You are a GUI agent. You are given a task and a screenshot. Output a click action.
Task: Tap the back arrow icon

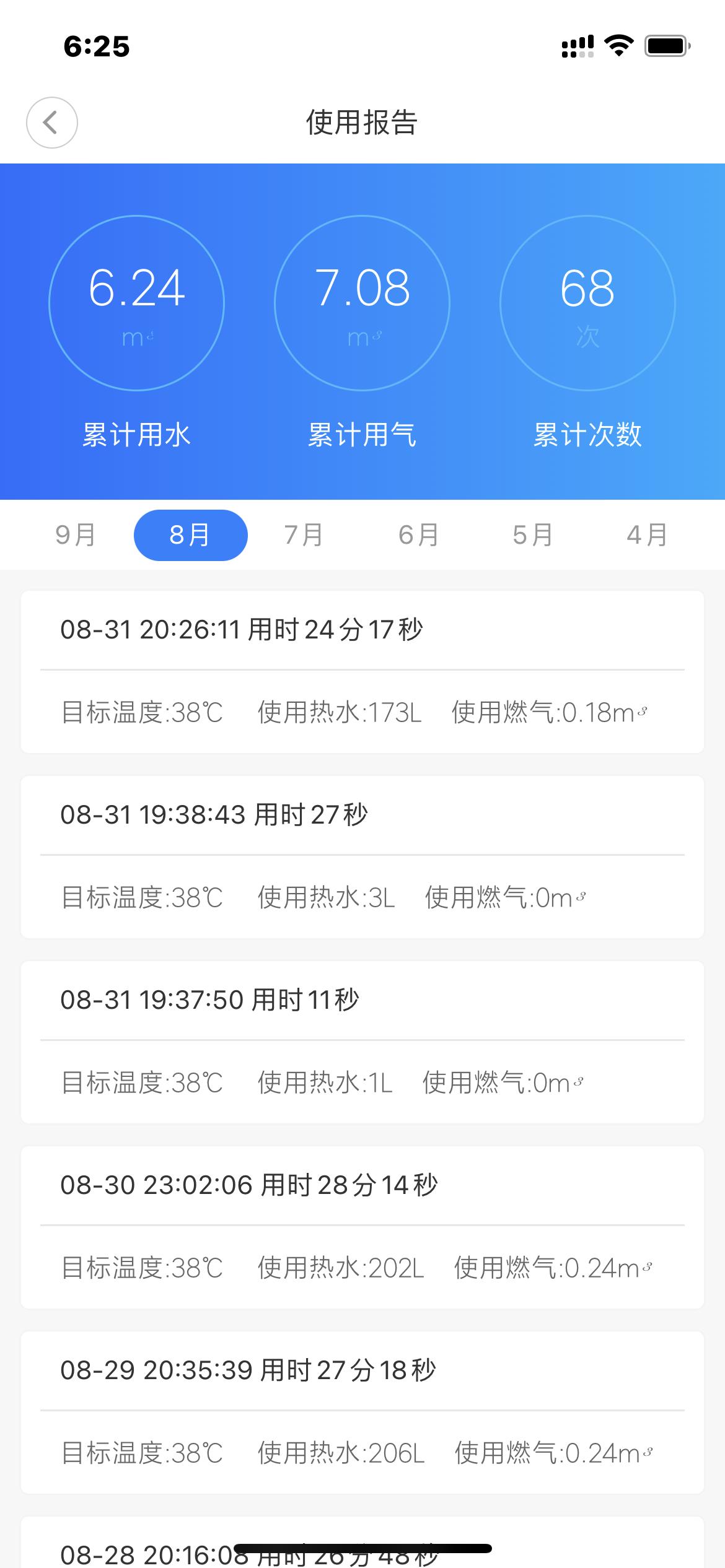pos(51,122)
